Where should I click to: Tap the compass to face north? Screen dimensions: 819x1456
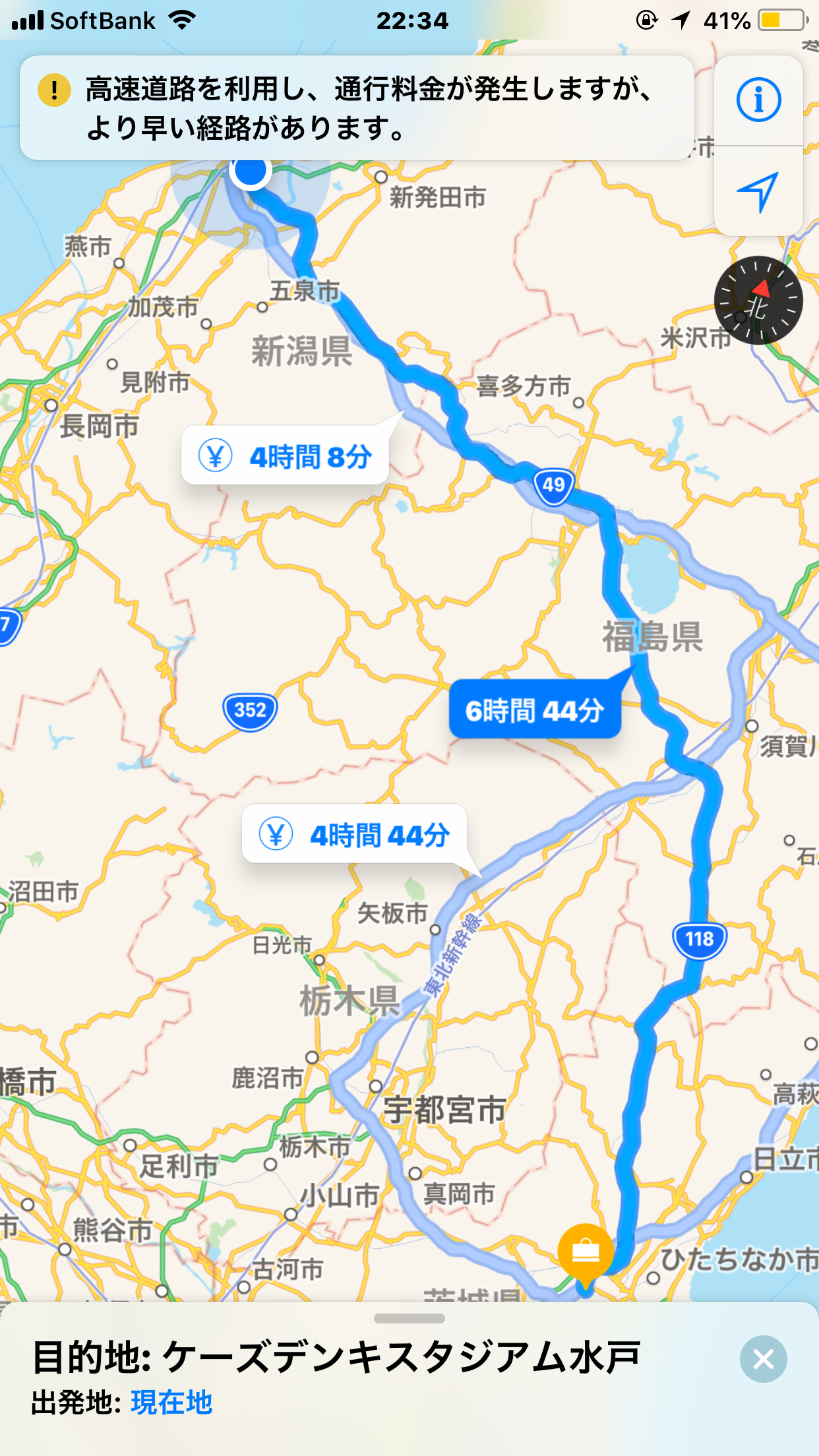(x=758, y=300)
